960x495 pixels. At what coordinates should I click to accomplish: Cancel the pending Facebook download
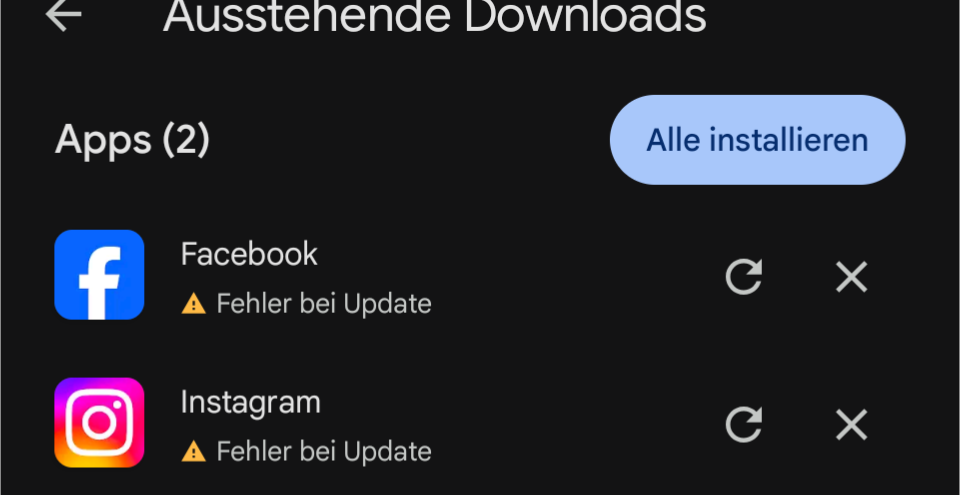pos(851,276)
